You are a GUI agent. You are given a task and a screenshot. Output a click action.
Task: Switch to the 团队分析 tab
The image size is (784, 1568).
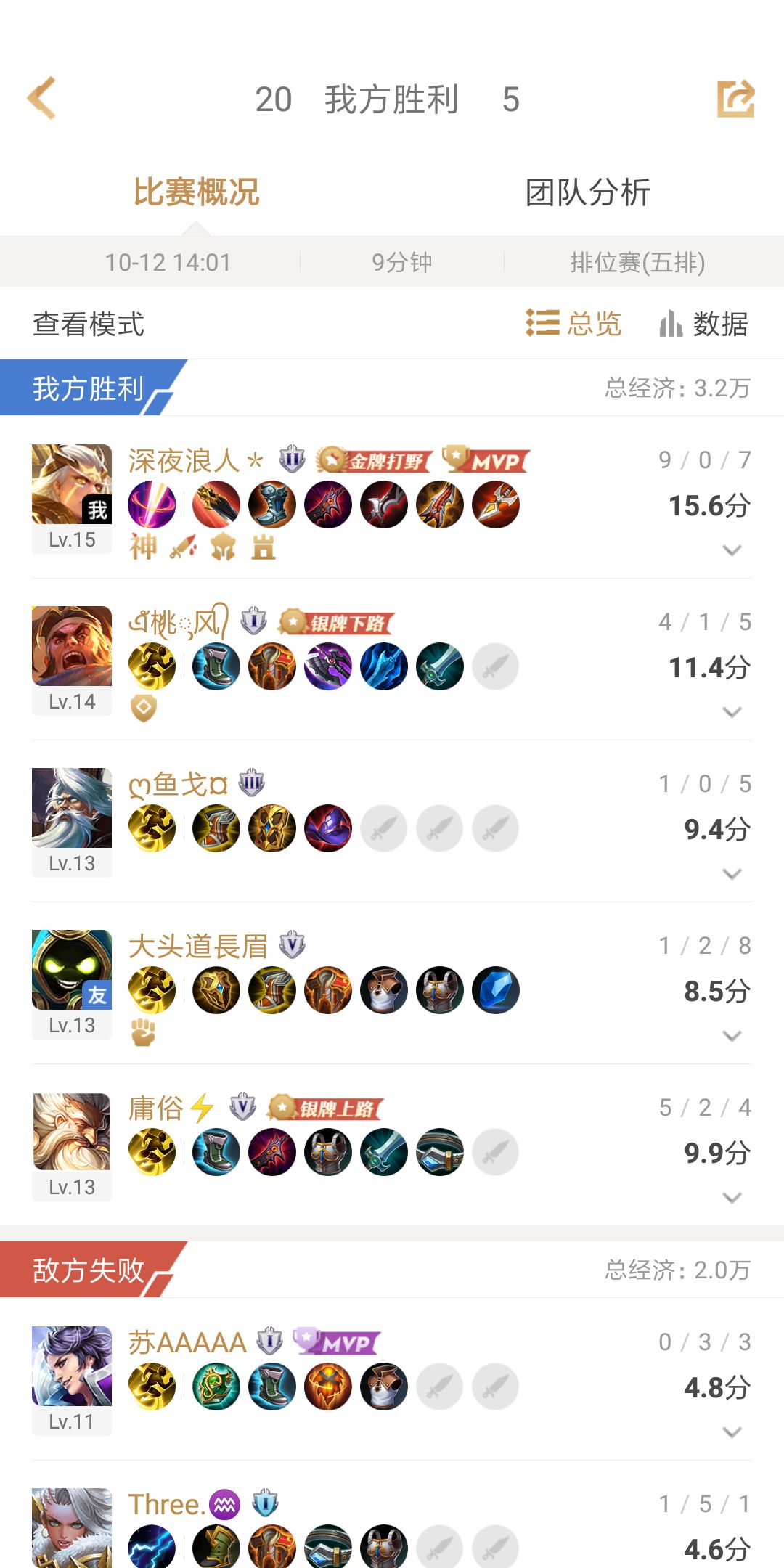point(588,193)
